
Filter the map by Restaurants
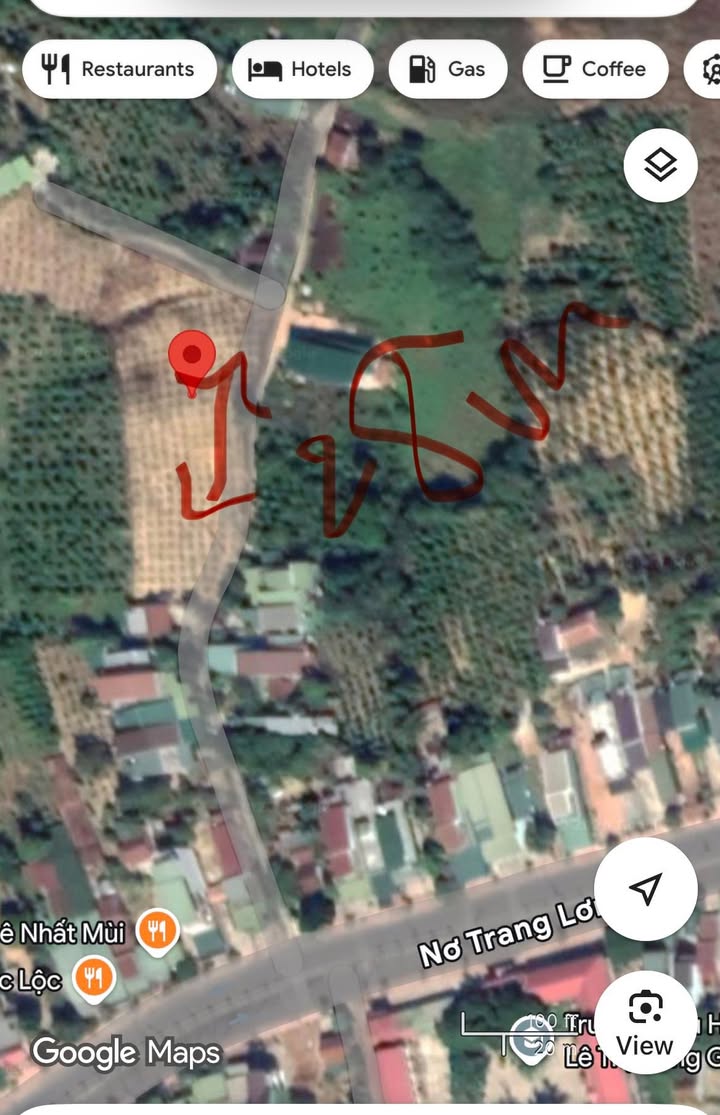click(119, 69)
